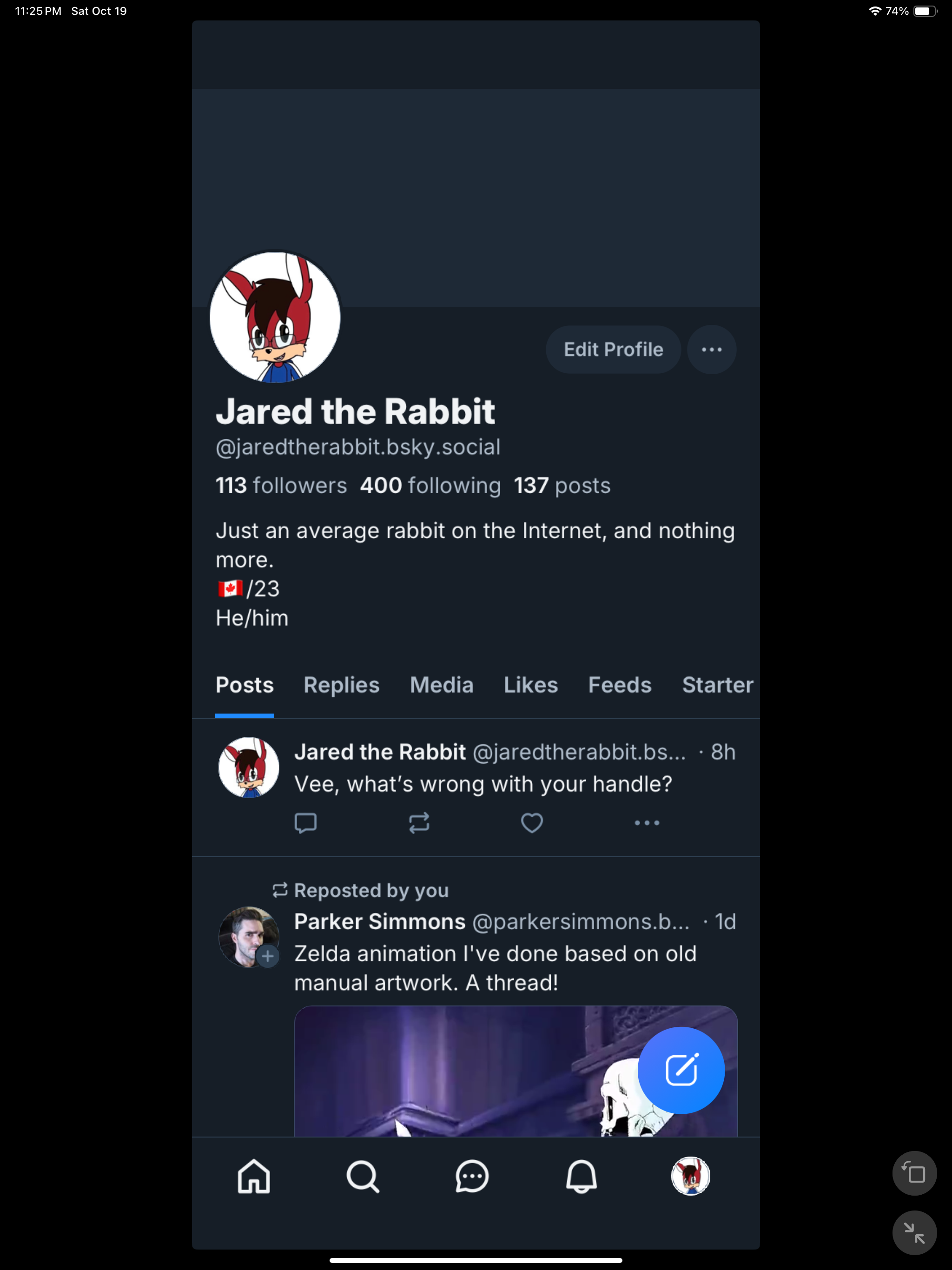The height and width of the screenshot is (1270, 952).
Task: Open the profile overflow menu
Action: pyautogui.click(x=711, y=350)
